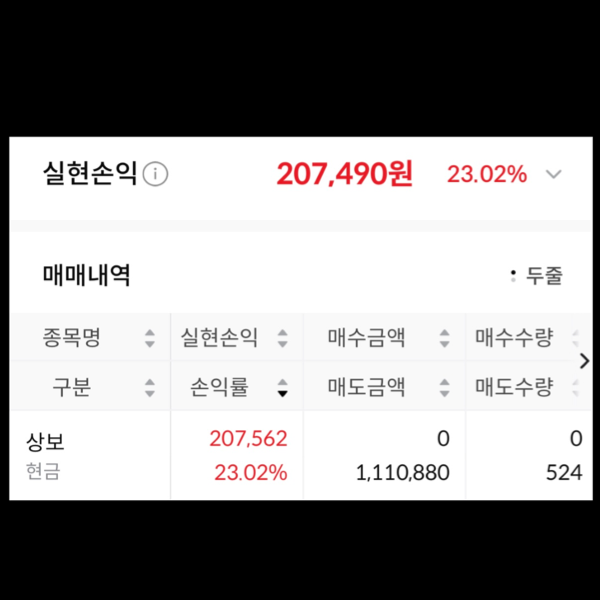This screenshot has width=600, height=600.
Task: Tap the right arrow for more columns
Action: point(585,361)
